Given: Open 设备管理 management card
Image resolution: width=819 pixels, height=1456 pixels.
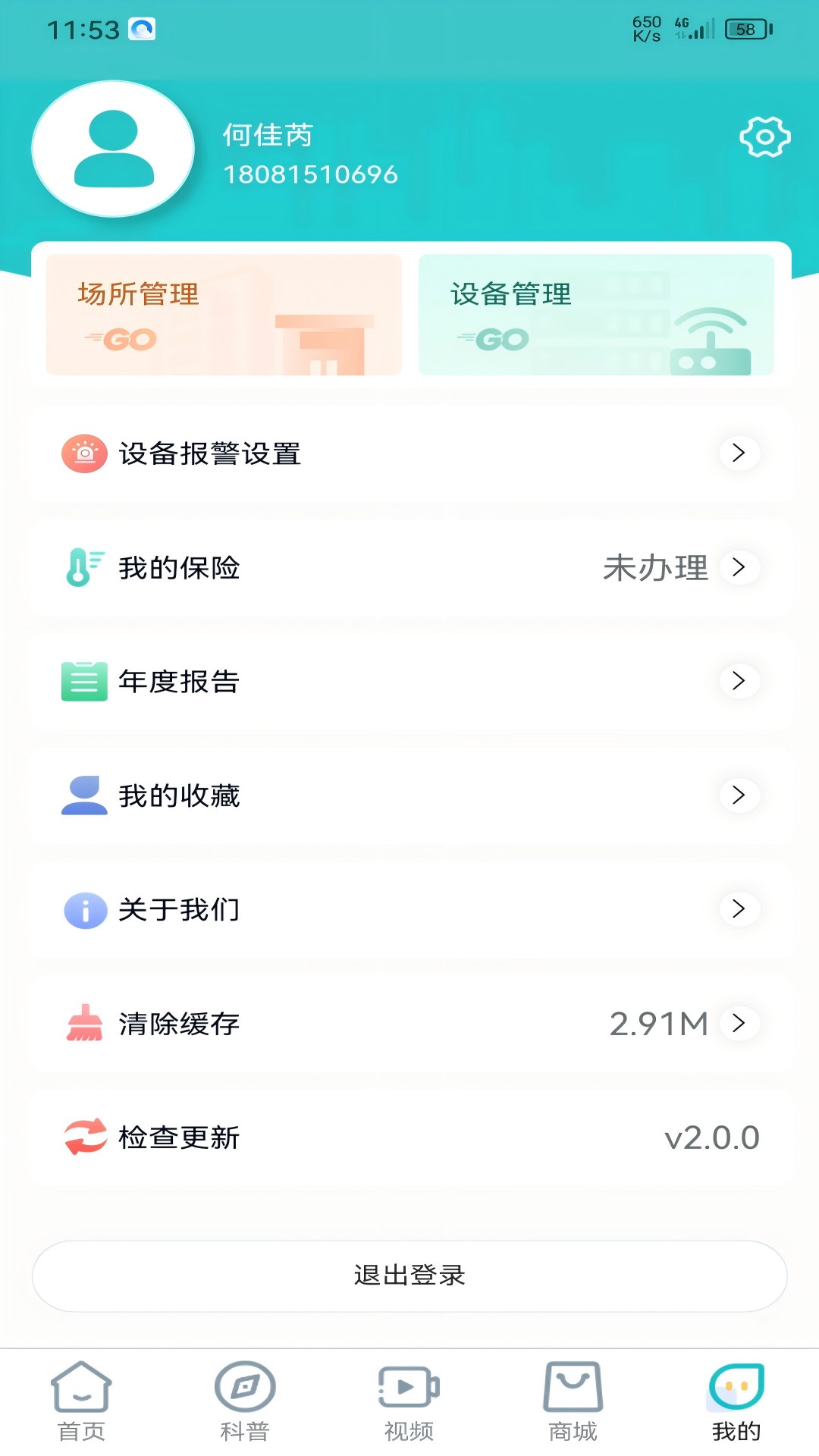Looking at the screenshot, I should coord(595,315).
